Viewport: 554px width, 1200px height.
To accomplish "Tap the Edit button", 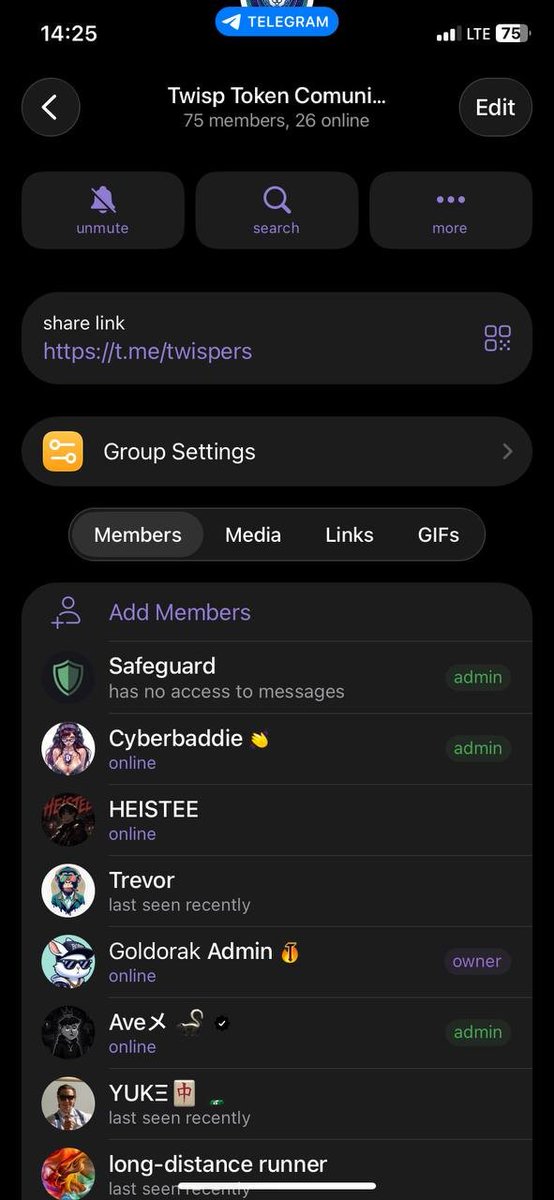I will 495,107.
